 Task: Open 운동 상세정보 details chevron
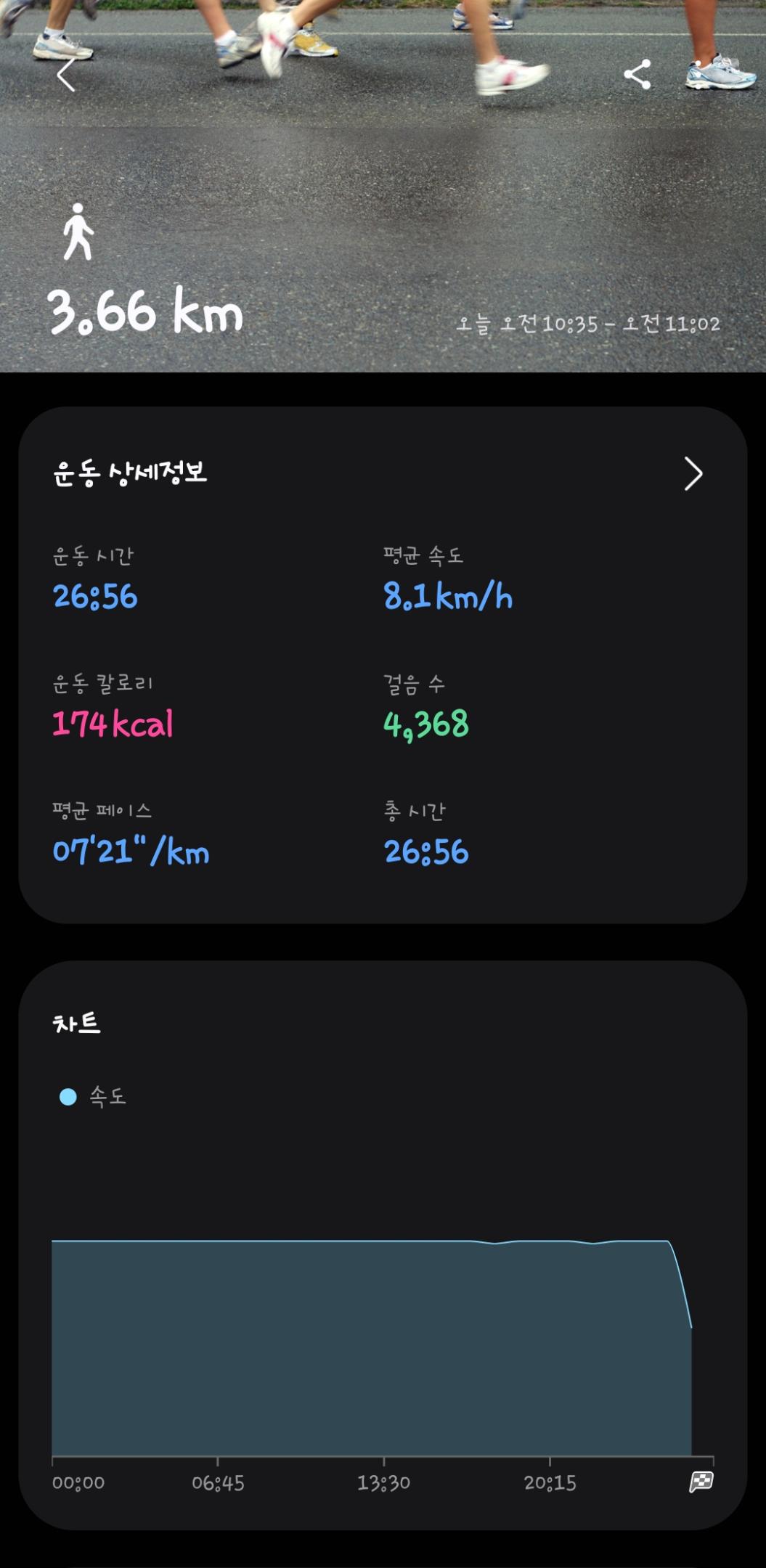693,474
